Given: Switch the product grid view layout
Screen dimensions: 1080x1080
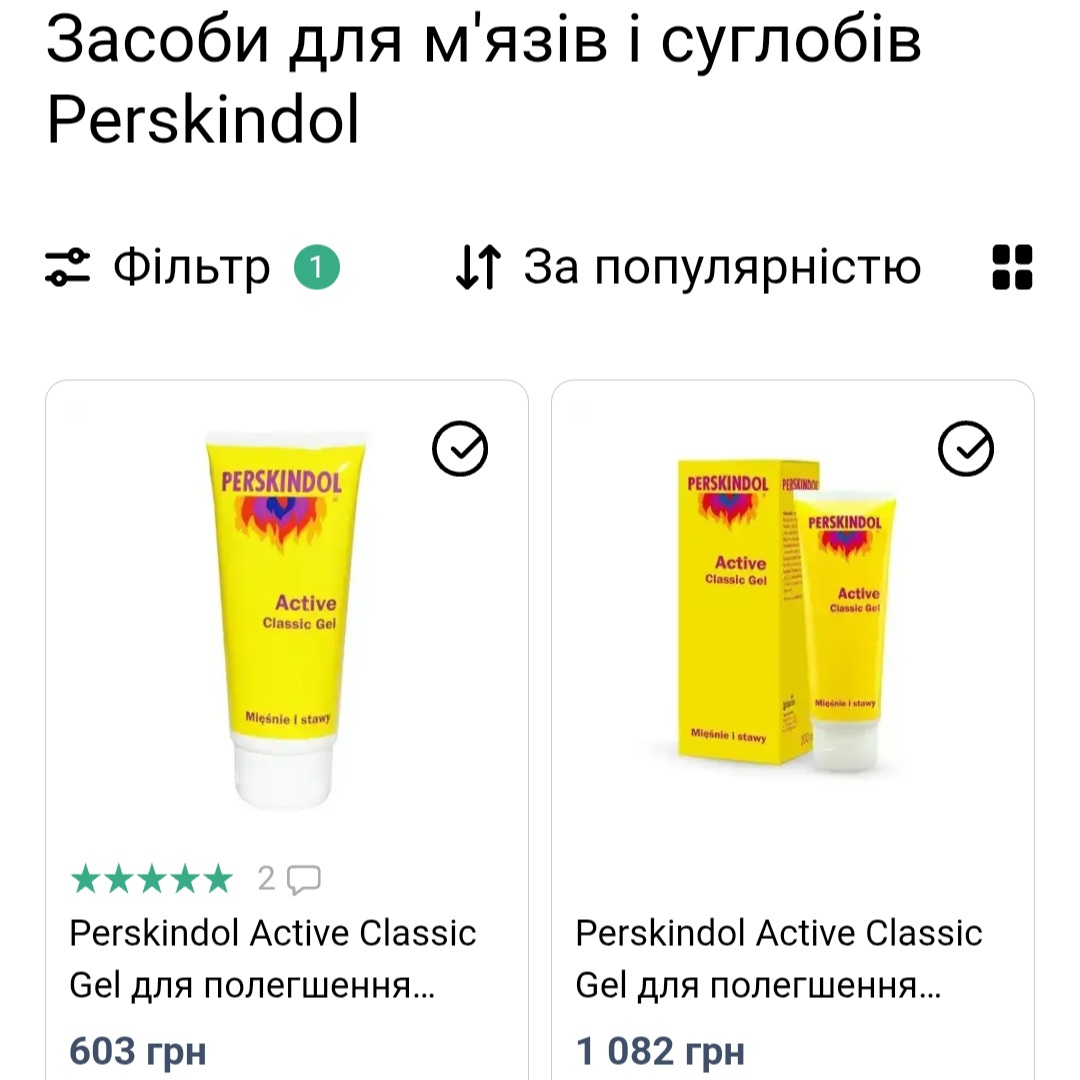Looking at the screenshot, I should pyautogui.click(x=1012, y=268).
